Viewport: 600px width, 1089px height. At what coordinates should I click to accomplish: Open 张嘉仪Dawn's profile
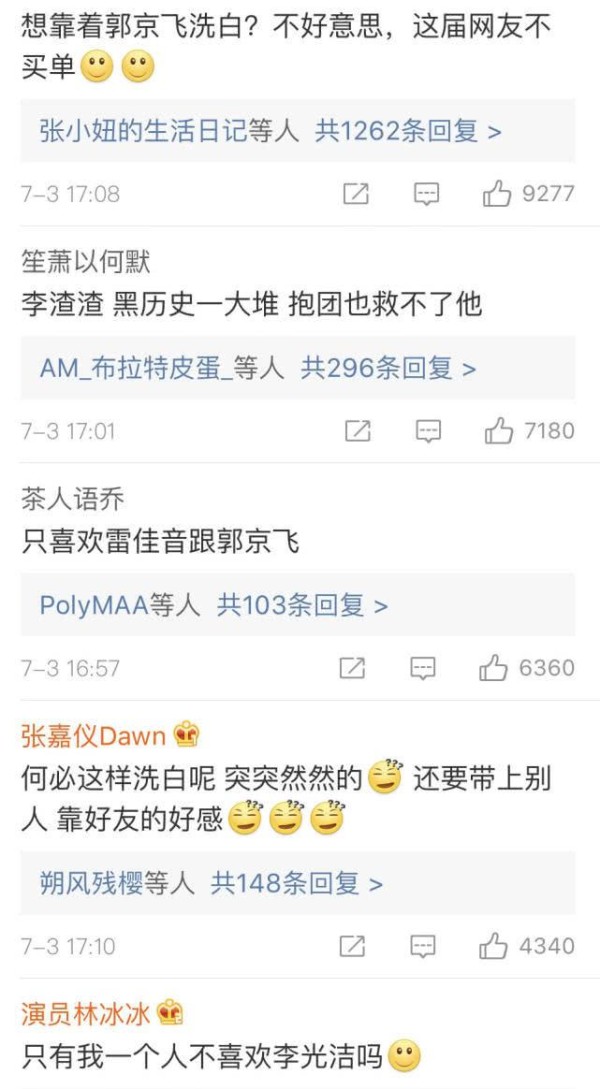pos(93,736)
